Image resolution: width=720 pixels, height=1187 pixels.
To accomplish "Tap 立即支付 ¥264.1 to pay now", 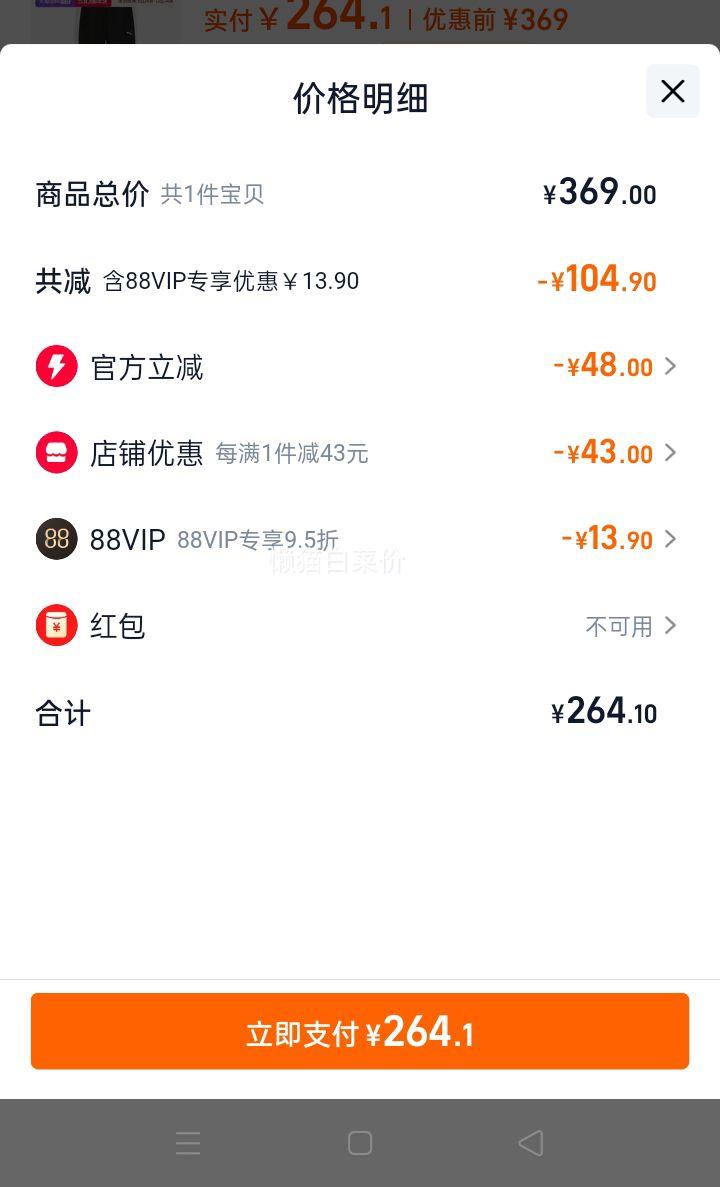I will (x=360, y=1031).
